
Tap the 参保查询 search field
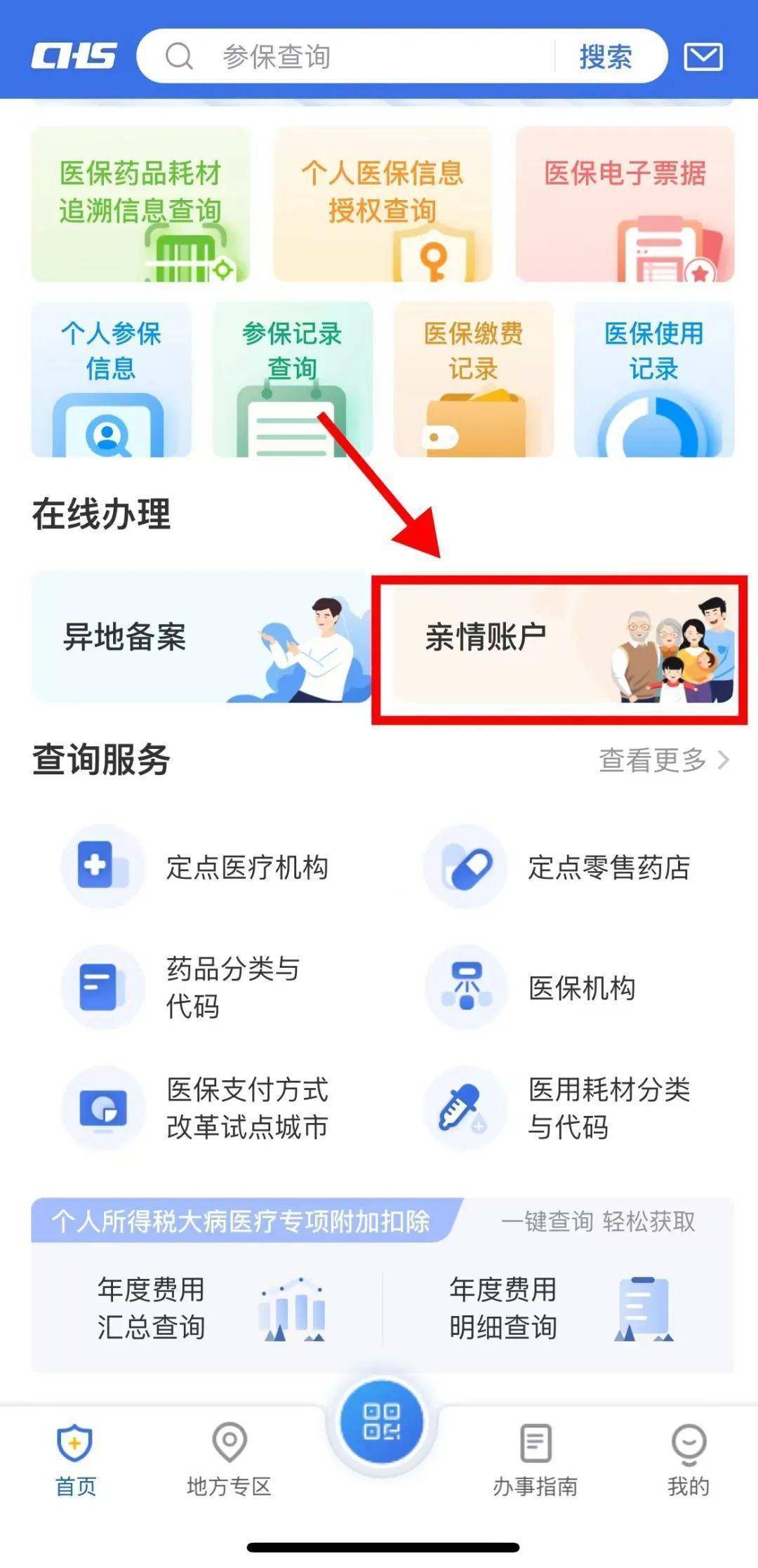click(351, 57)
